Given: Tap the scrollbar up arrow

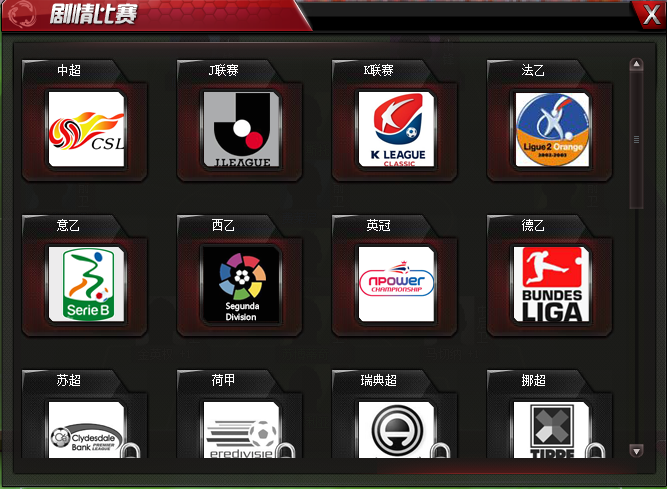Looking at the screenshot, I should (636, 64).
